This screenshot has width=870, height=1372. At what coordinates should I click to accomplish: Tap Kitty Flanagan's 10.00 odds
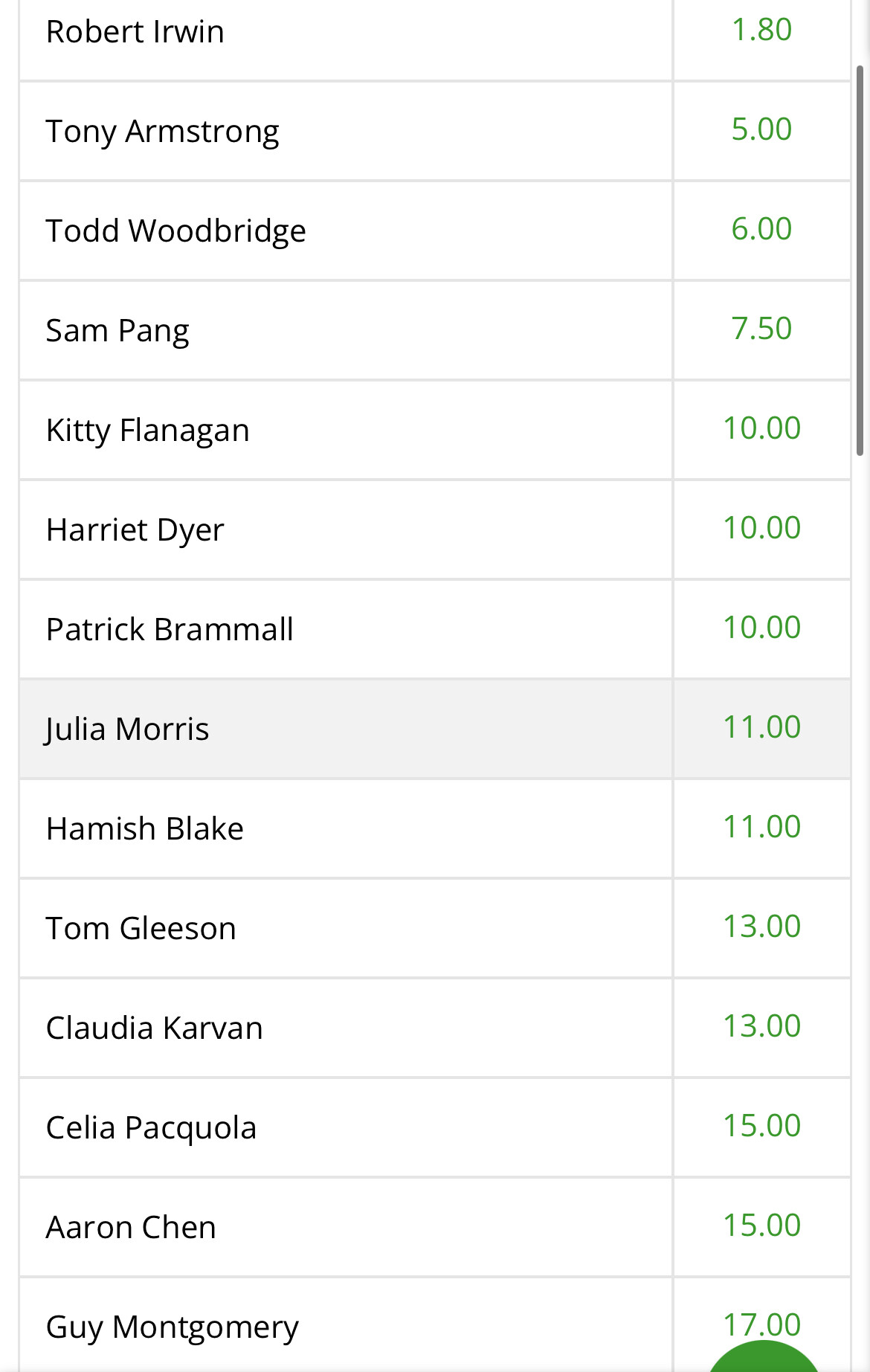(761, 429)
